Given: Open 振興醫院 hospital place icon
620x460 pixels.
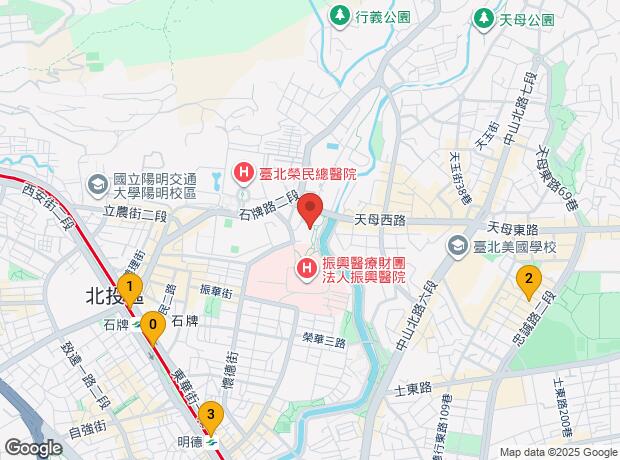Looking at the screenshot, I should point(307,270).
